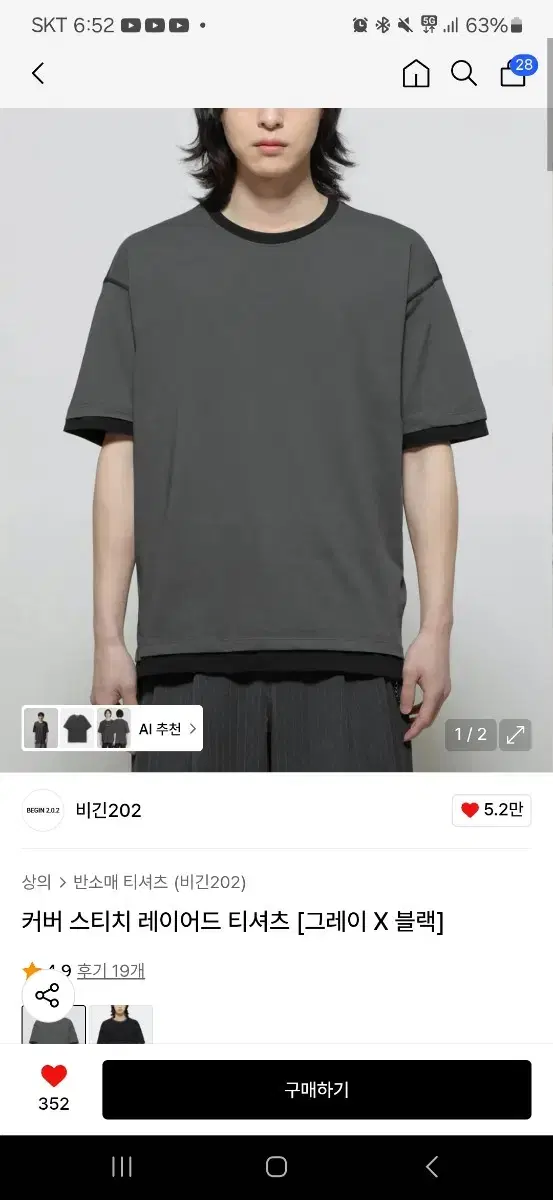
Task: Select the black color variant thumbnail
Action: point(121,1024)
